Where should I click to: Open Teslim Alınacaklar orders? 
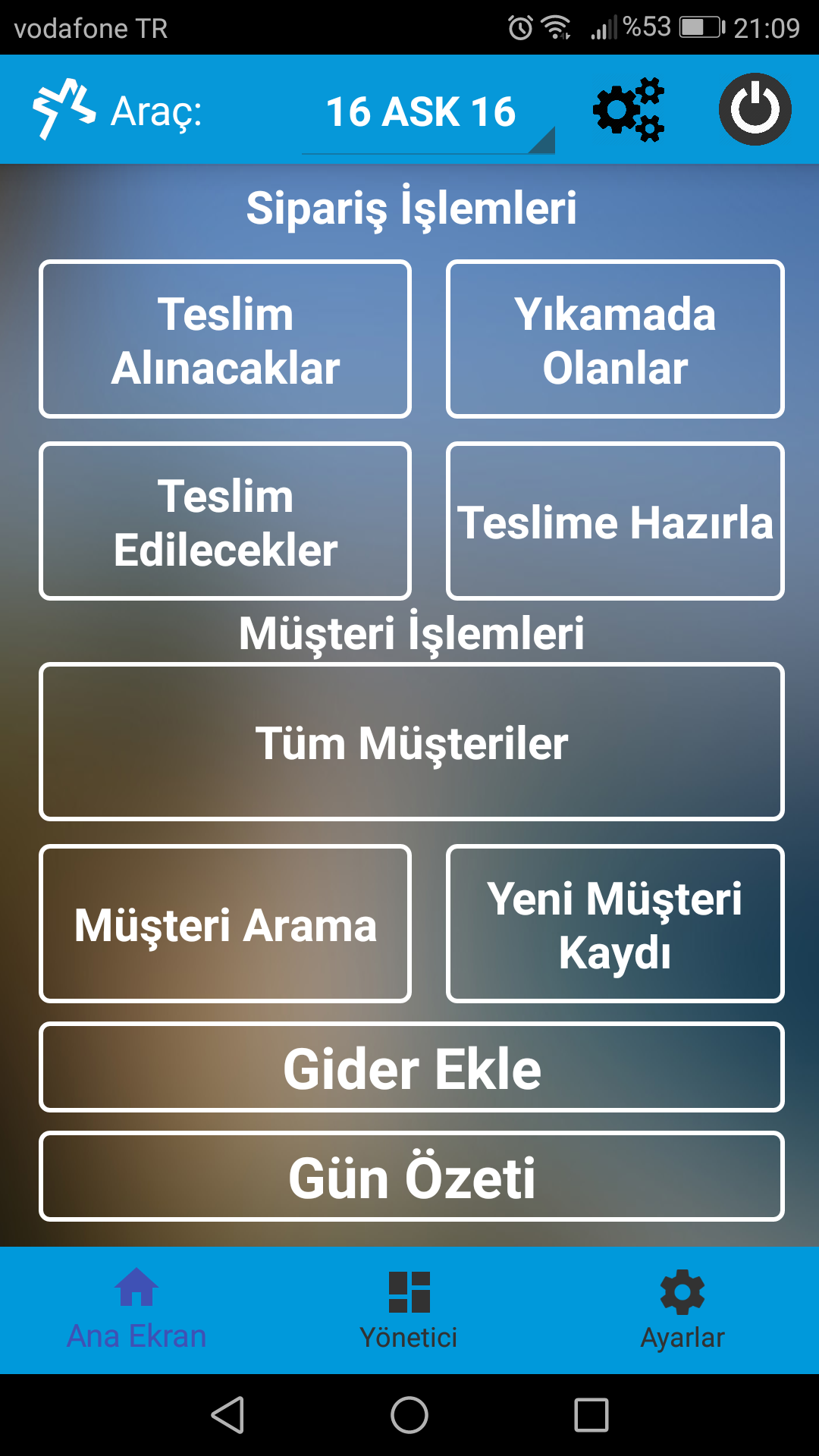tap(225, 339)
